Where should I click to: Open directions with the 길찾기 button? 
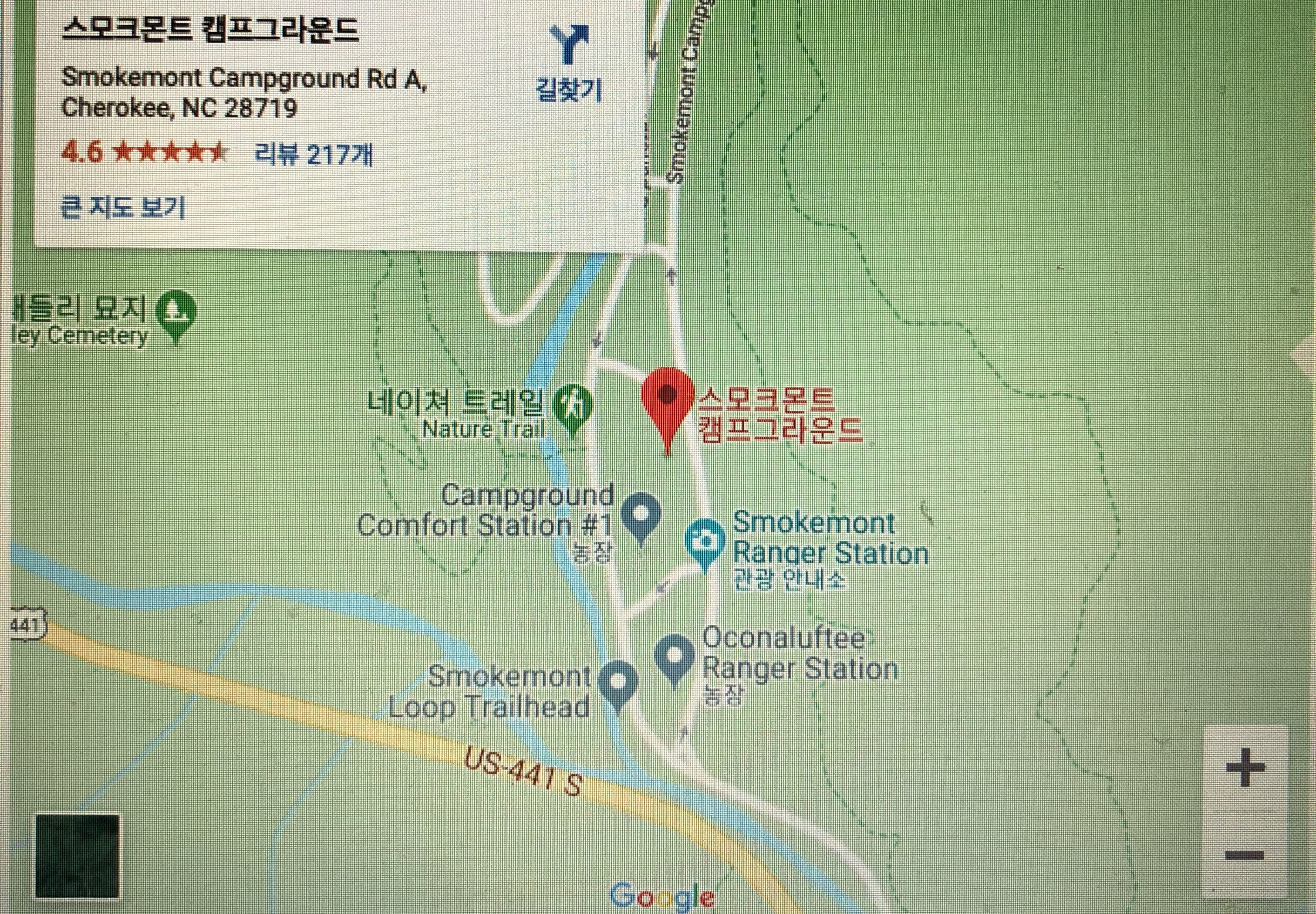(568, 63)
